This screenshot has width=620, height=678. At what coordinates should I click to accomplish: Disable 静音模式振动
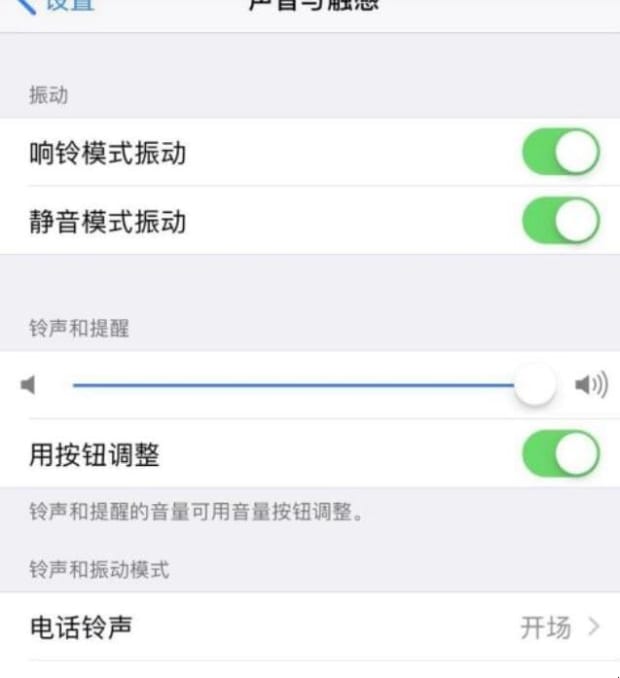pos(560,221)
